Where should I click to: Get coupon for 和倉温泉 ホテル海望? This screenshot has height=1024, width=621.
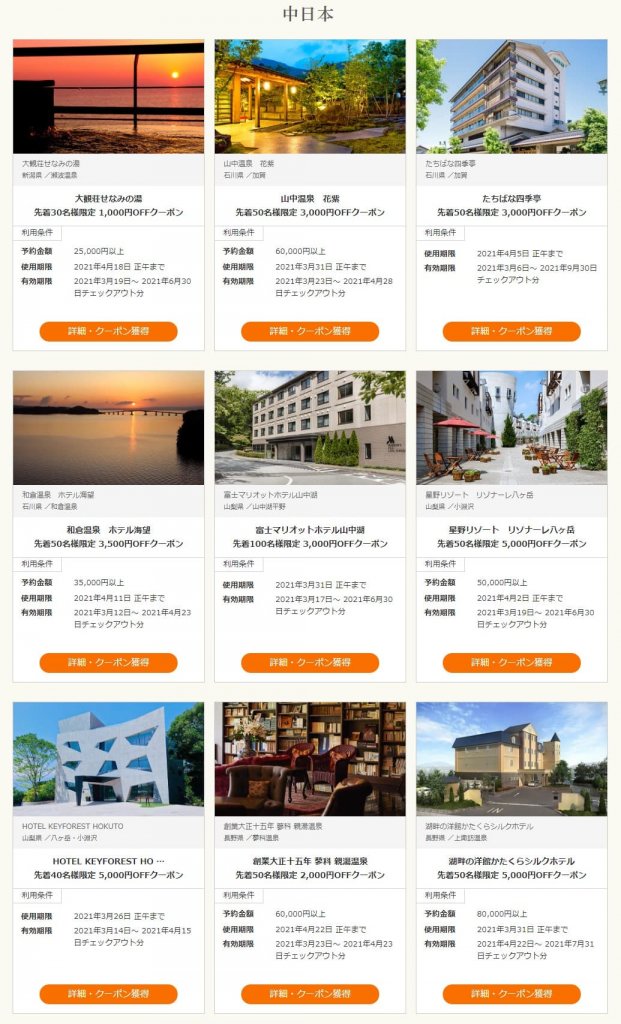pyautogui.click(x=108, y=662)
